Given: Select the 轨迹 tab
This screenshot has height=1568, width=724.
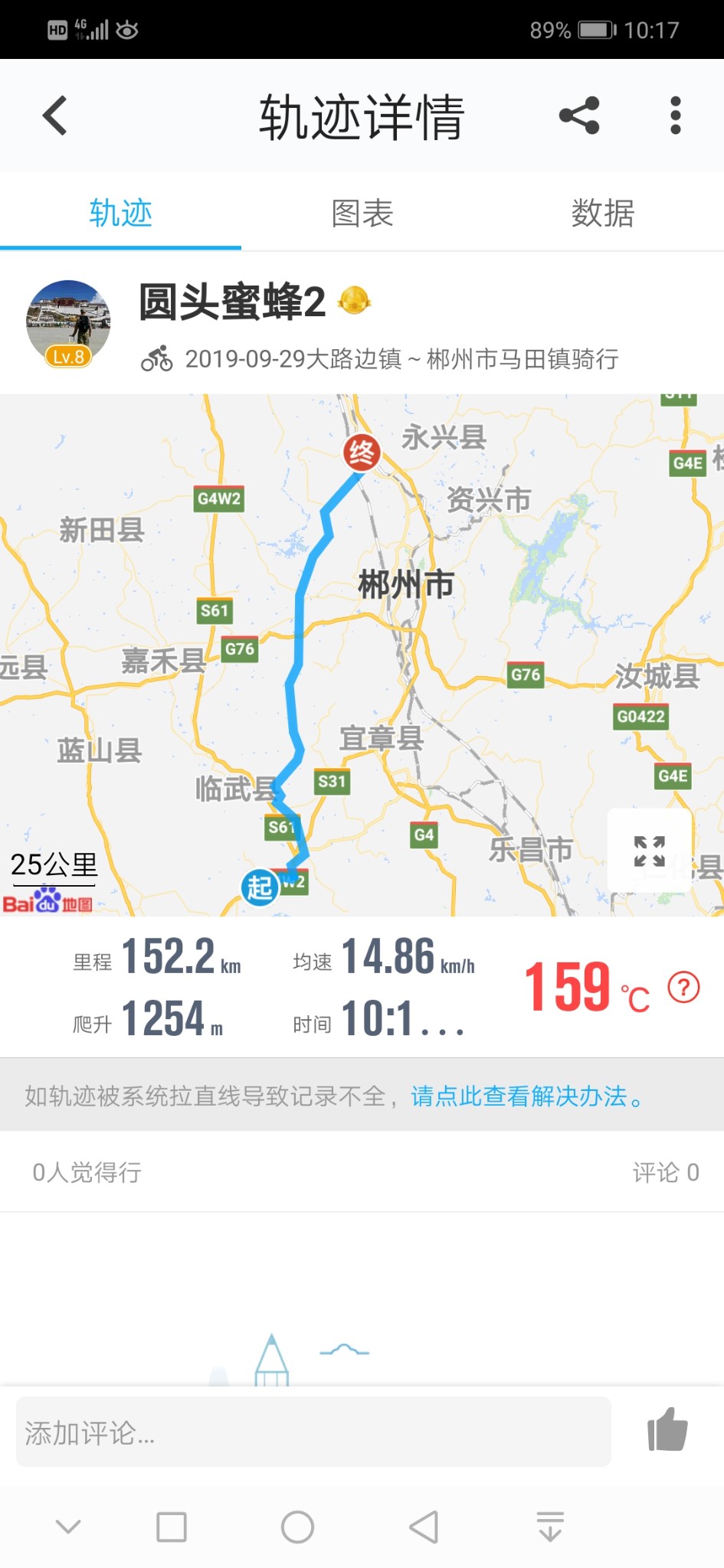Looking at the screenshot, I should click(120, 213).
